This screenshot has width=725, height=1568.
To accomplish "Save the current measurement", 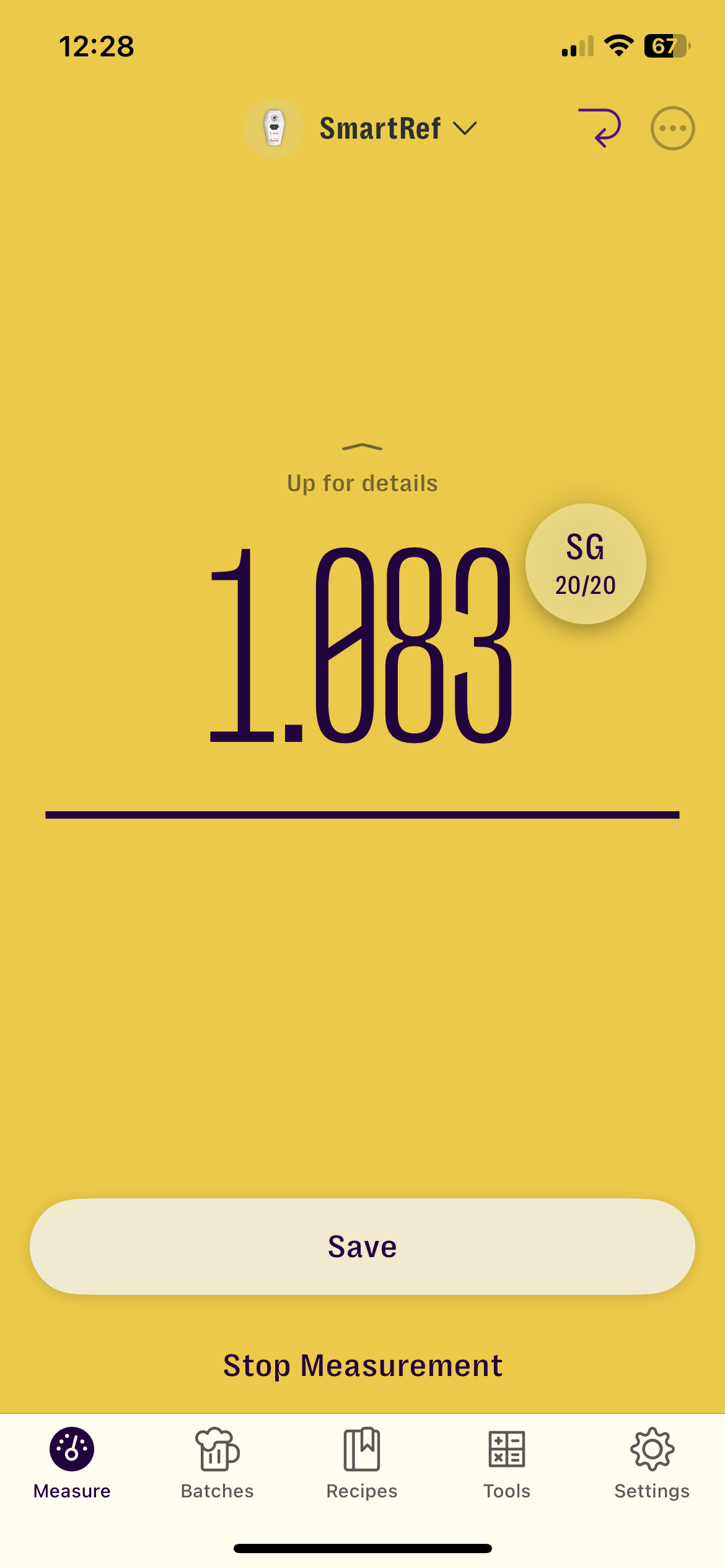I will (x=362, y=1246).
